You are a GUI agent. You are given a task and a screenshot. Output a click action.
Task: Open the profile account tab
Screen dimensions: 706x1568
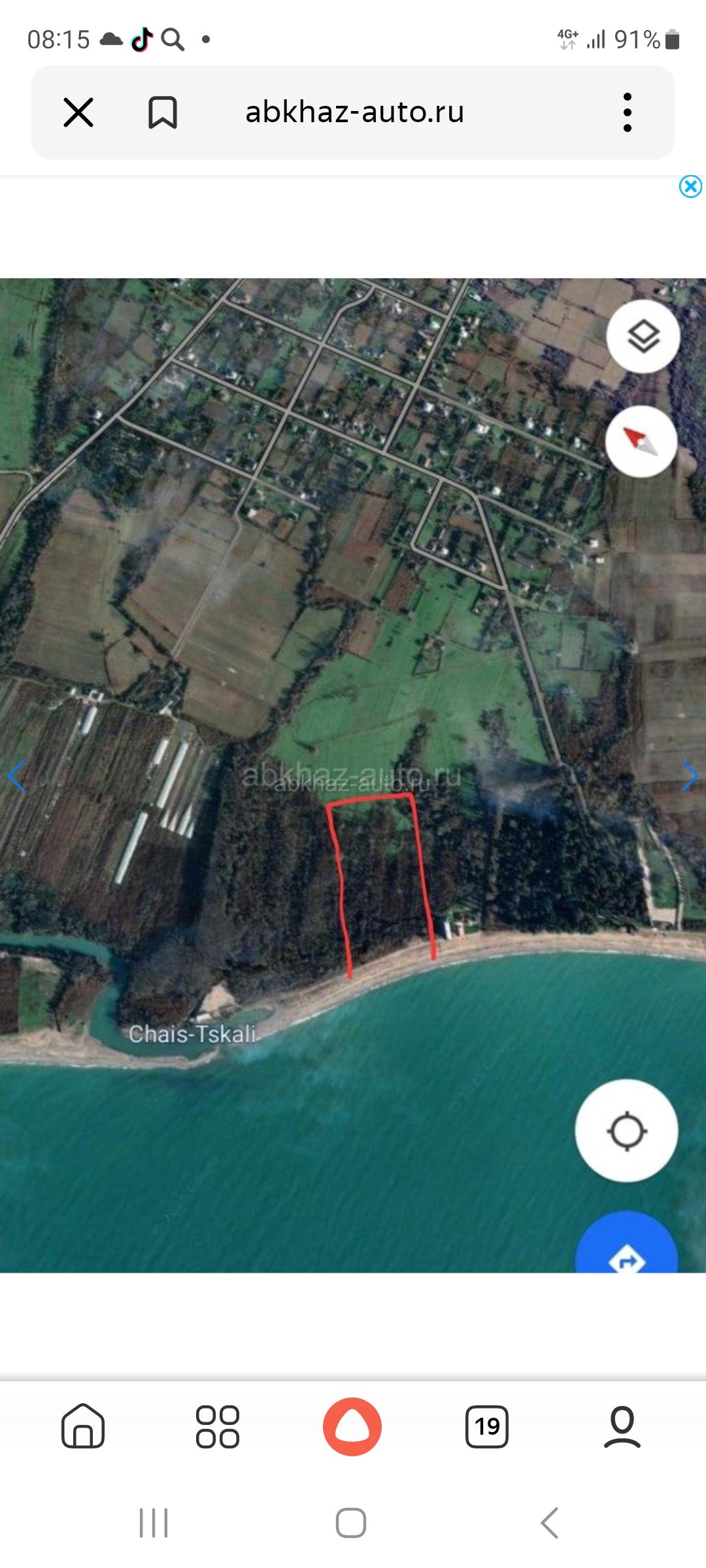click(622, 1426)
